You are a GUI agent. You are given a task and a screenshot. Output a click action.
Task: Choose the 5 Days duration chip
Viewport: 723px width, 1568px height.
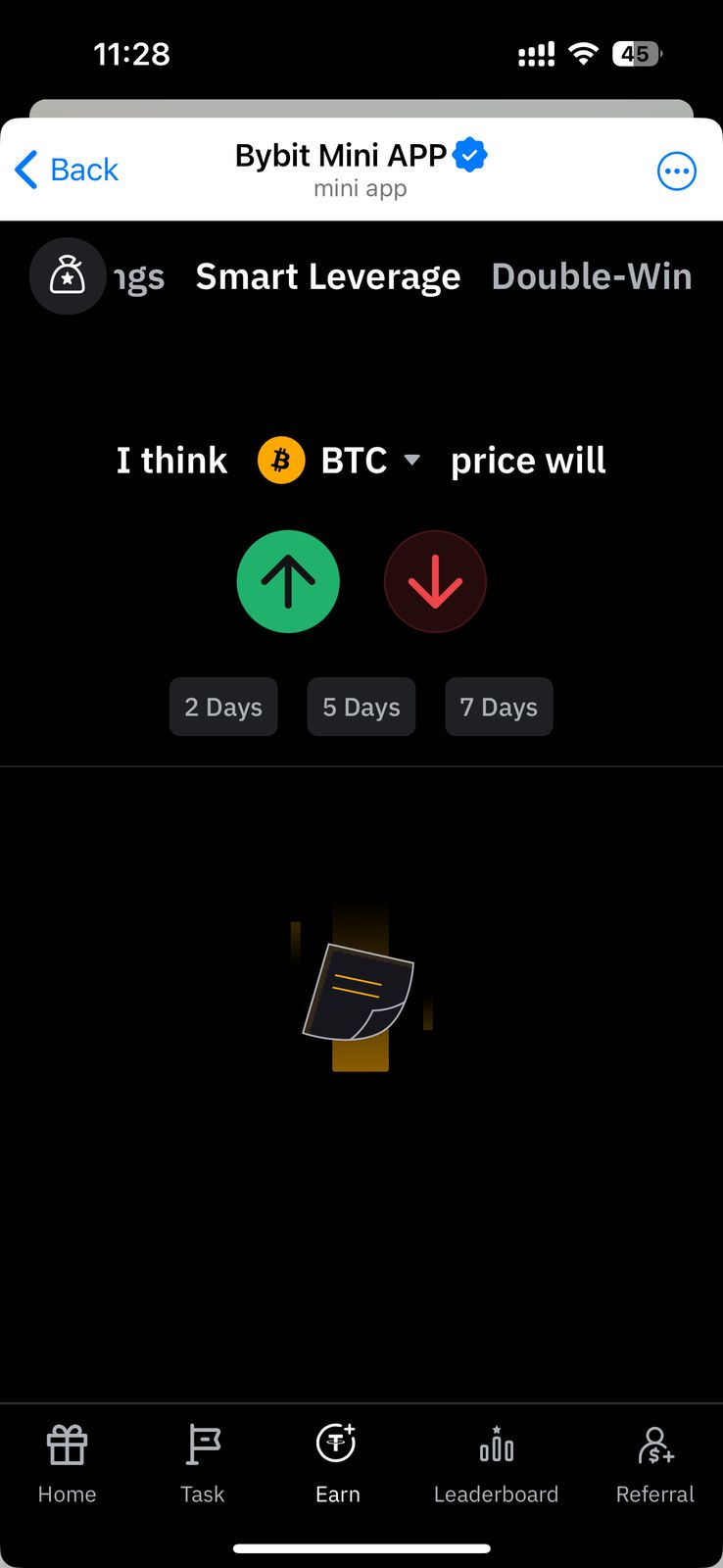click(x=361, y=707)
